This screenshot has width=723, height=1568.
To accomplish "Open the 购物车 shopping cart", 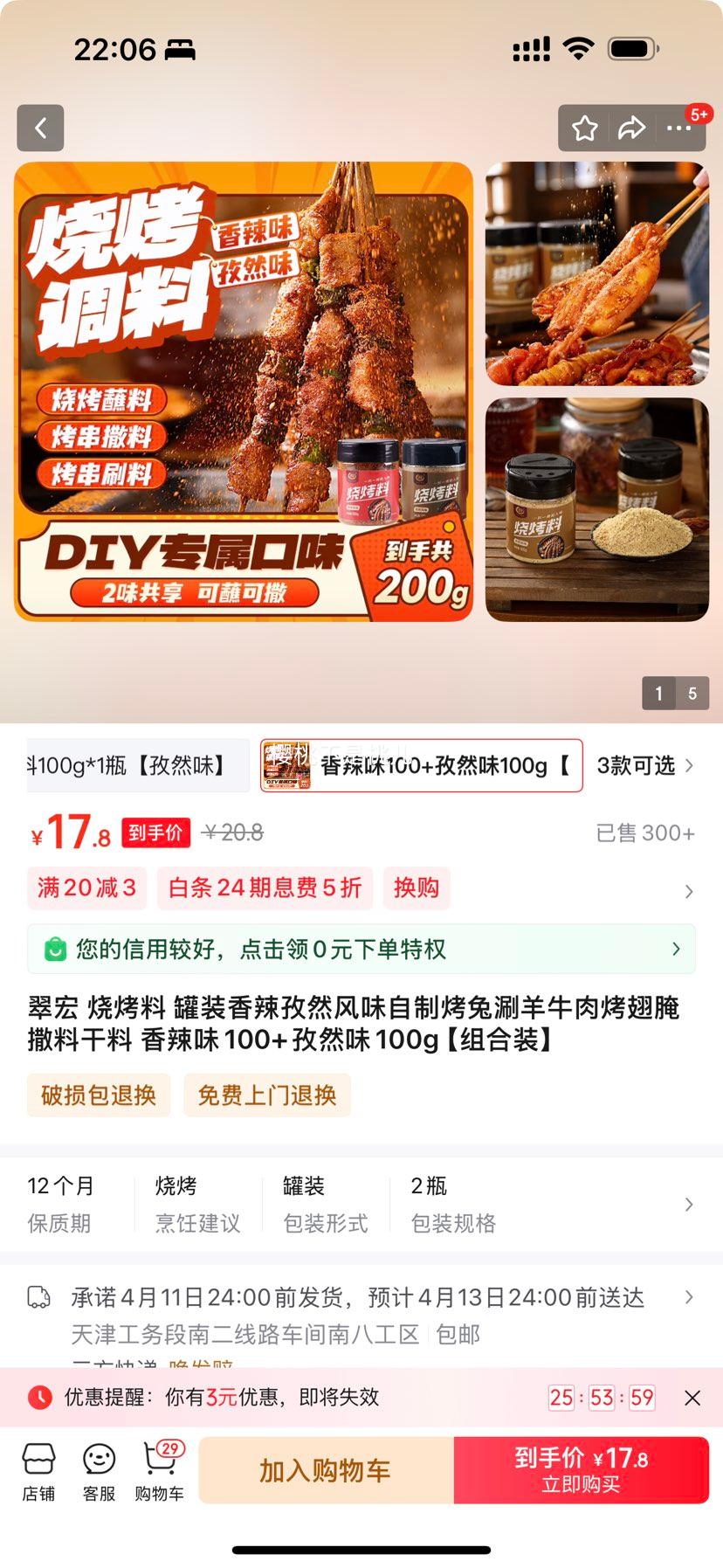I will pos(159,1473).
